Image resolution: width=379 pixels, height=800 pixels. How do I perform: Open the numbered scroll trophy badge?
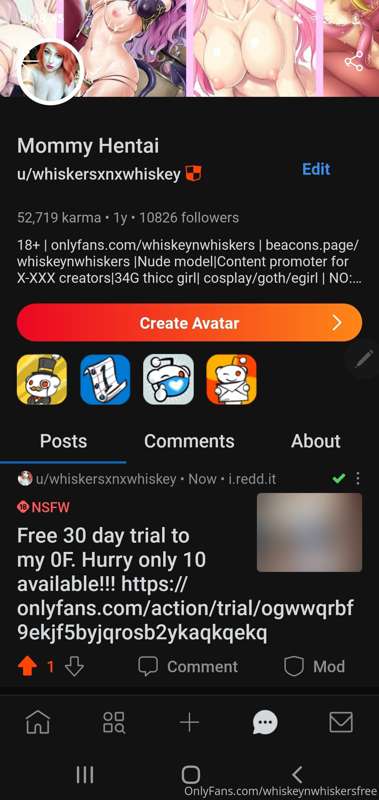coord(105,379)
